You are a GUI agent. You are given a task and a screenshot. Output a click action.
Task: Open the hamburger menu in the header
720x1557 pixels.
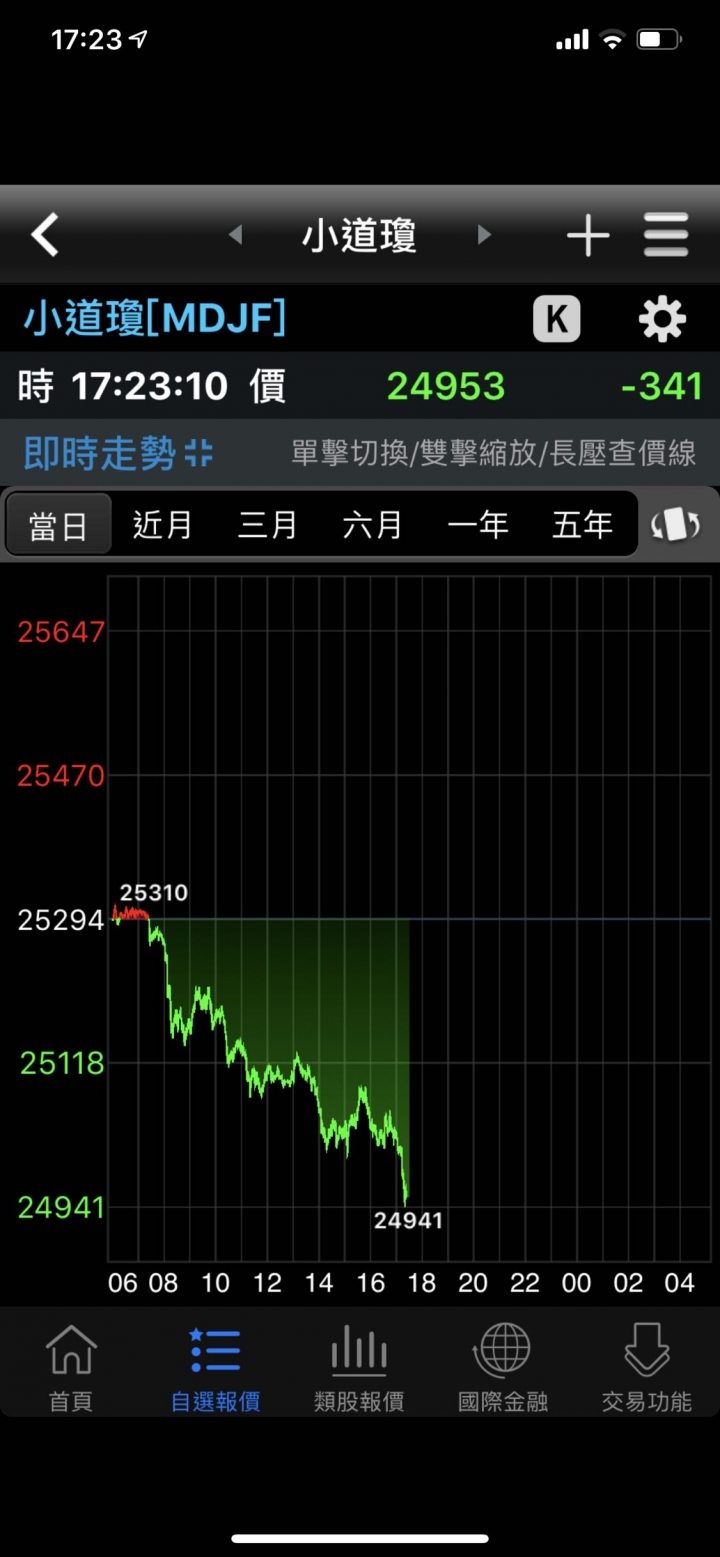pos(666,236)
